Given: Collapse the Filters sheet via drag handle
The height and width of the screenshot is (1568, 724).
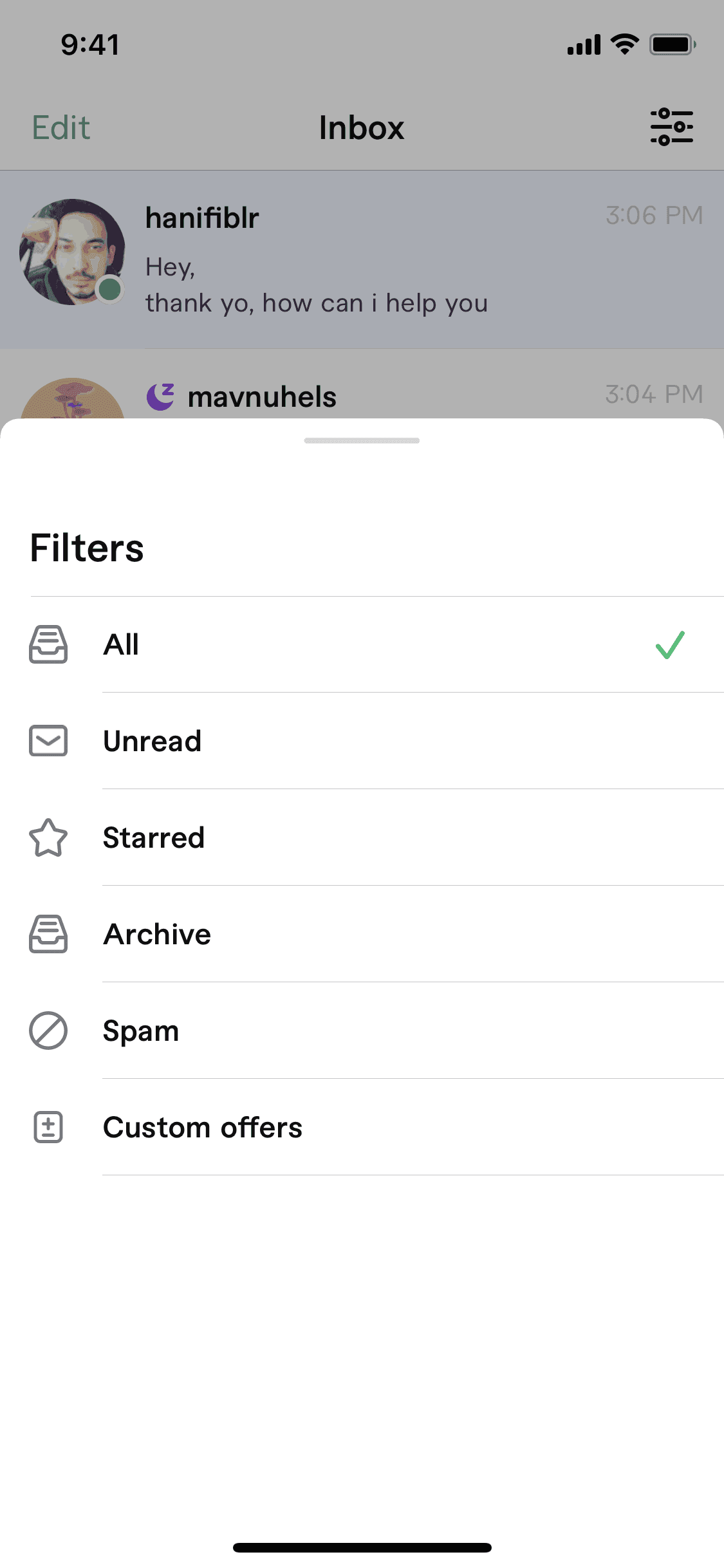Looking at the screenshot, I should pyautogui.click(x=362, y=440).
